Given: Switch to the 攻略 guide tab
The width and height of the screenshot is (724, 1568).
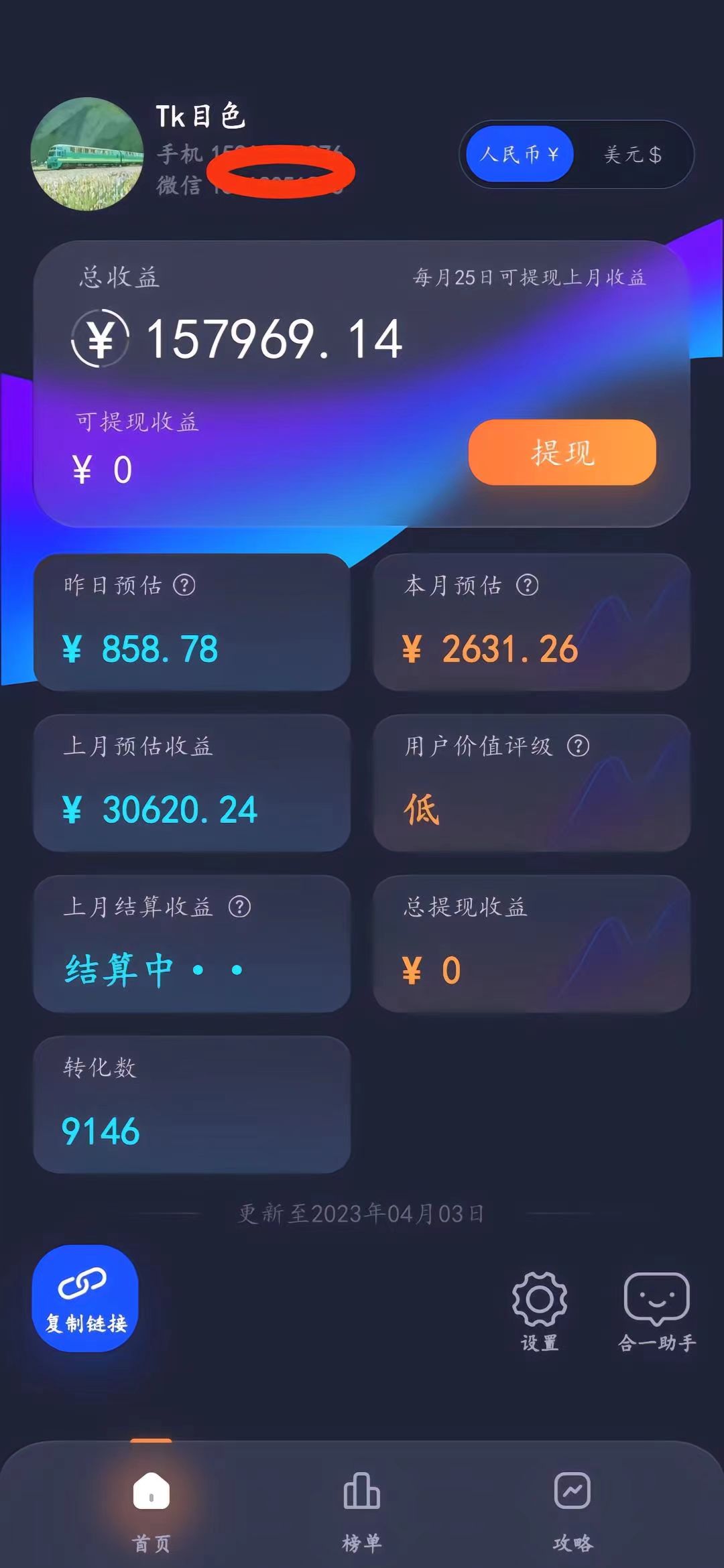Looking at the screenshot, I should (x=572, y=1508).
